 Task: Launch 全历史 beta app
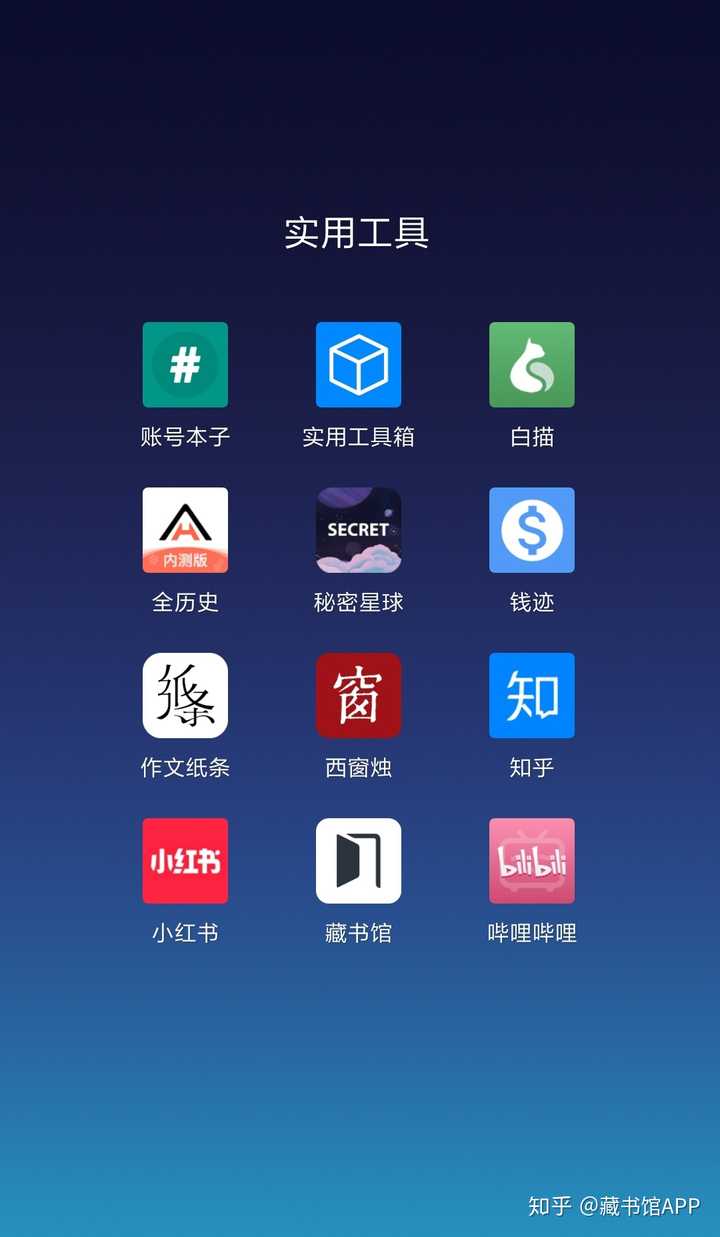(185, 530)
